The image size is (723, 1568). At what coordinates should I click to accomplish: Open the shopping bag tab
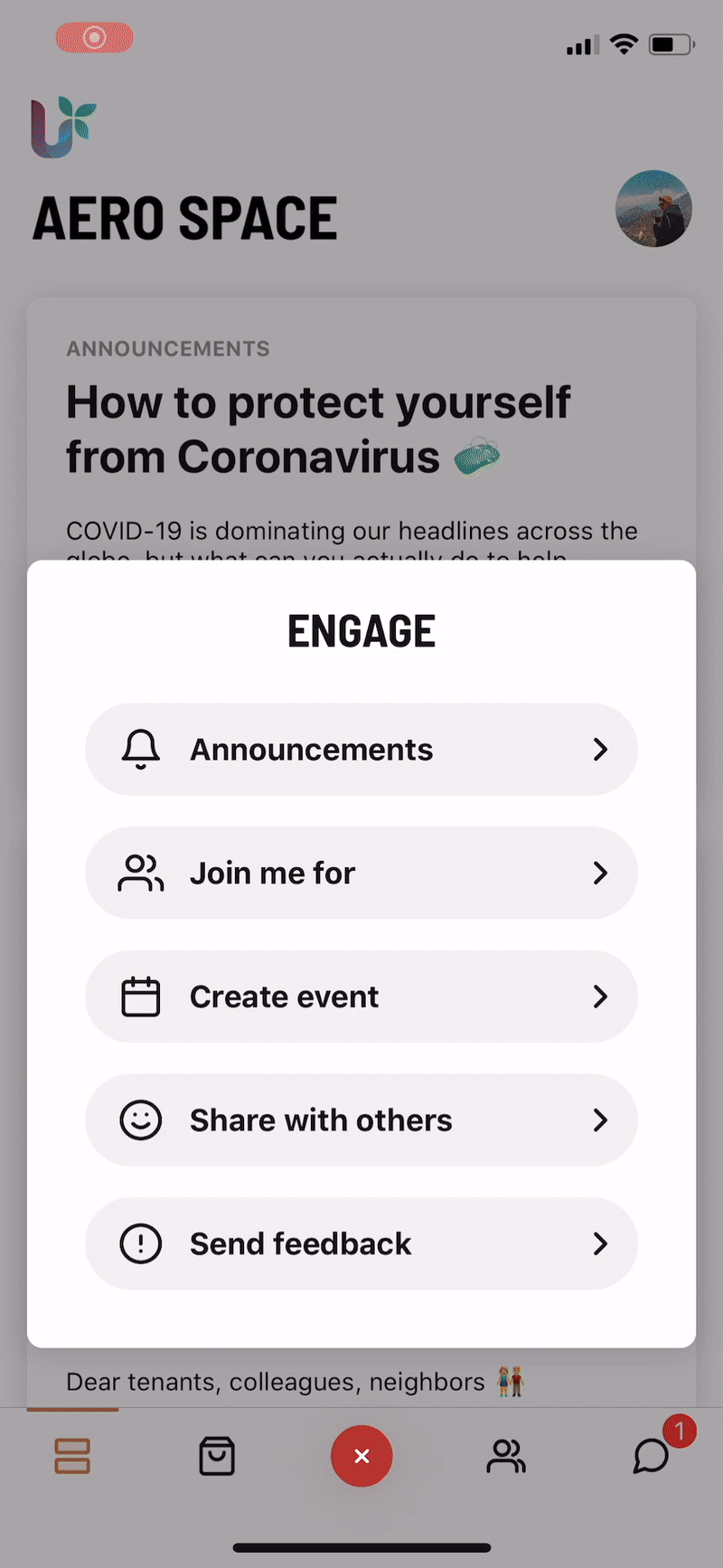(217, 1456)
